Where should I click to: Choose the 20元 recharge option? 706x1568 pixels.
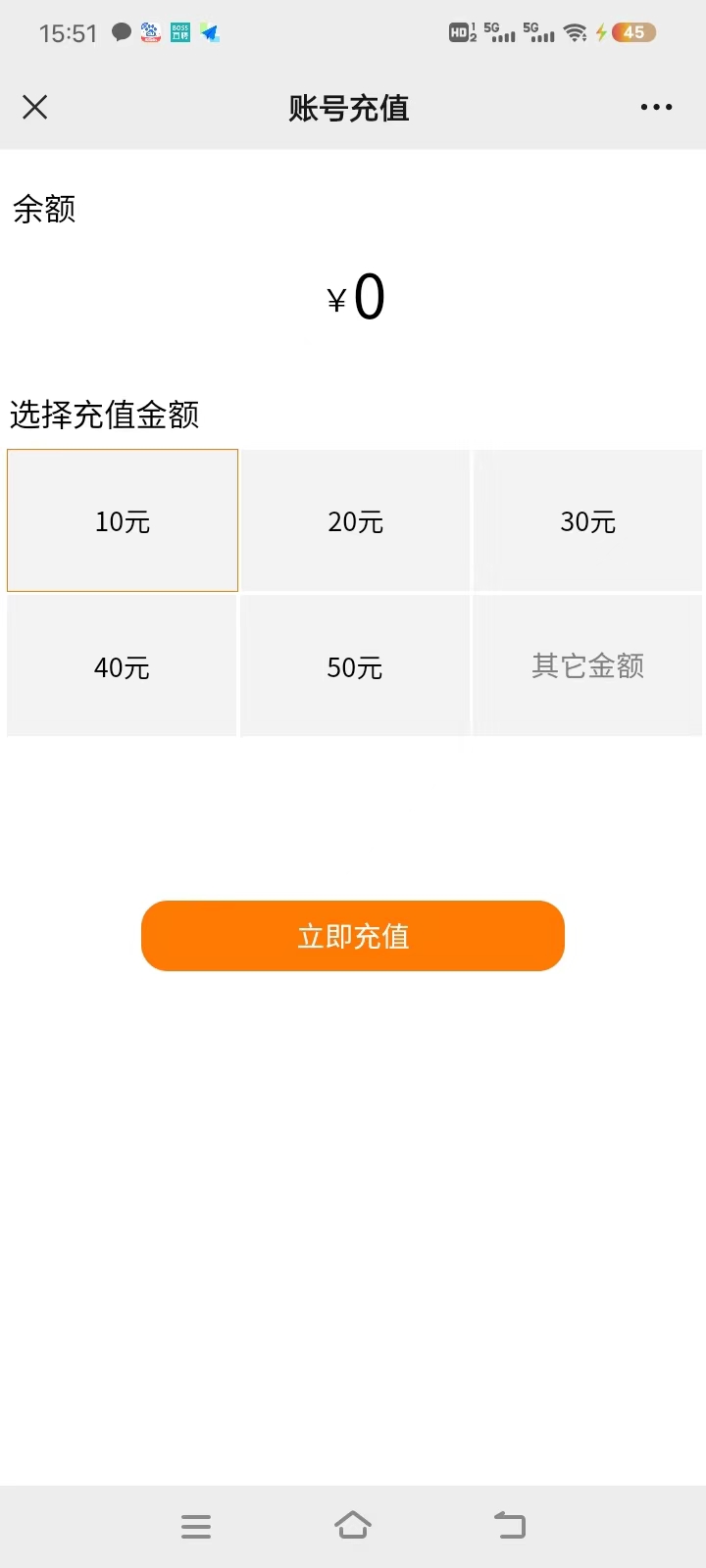click(355, 520)
